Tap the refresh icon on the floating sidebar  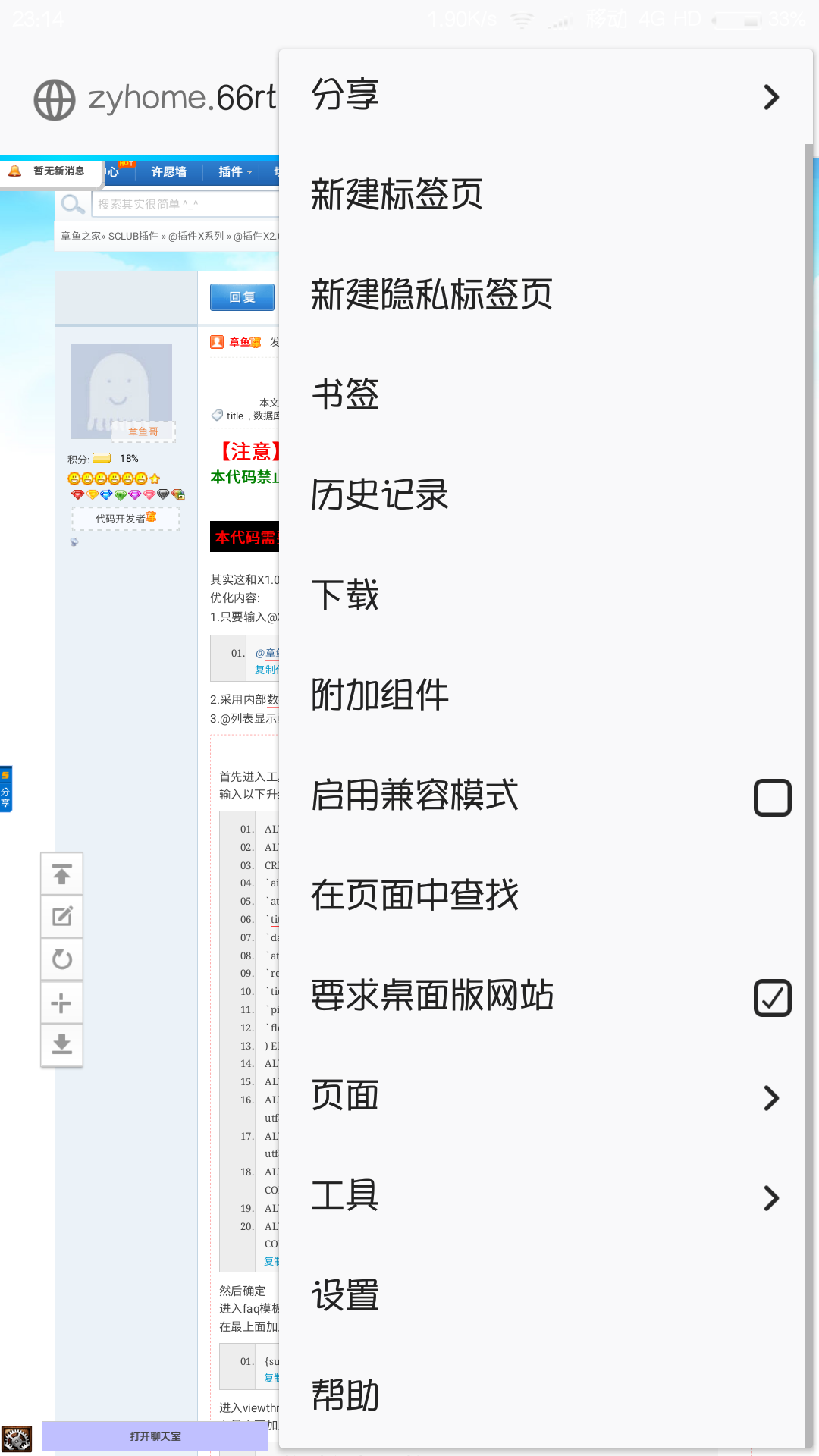(61, 960)
